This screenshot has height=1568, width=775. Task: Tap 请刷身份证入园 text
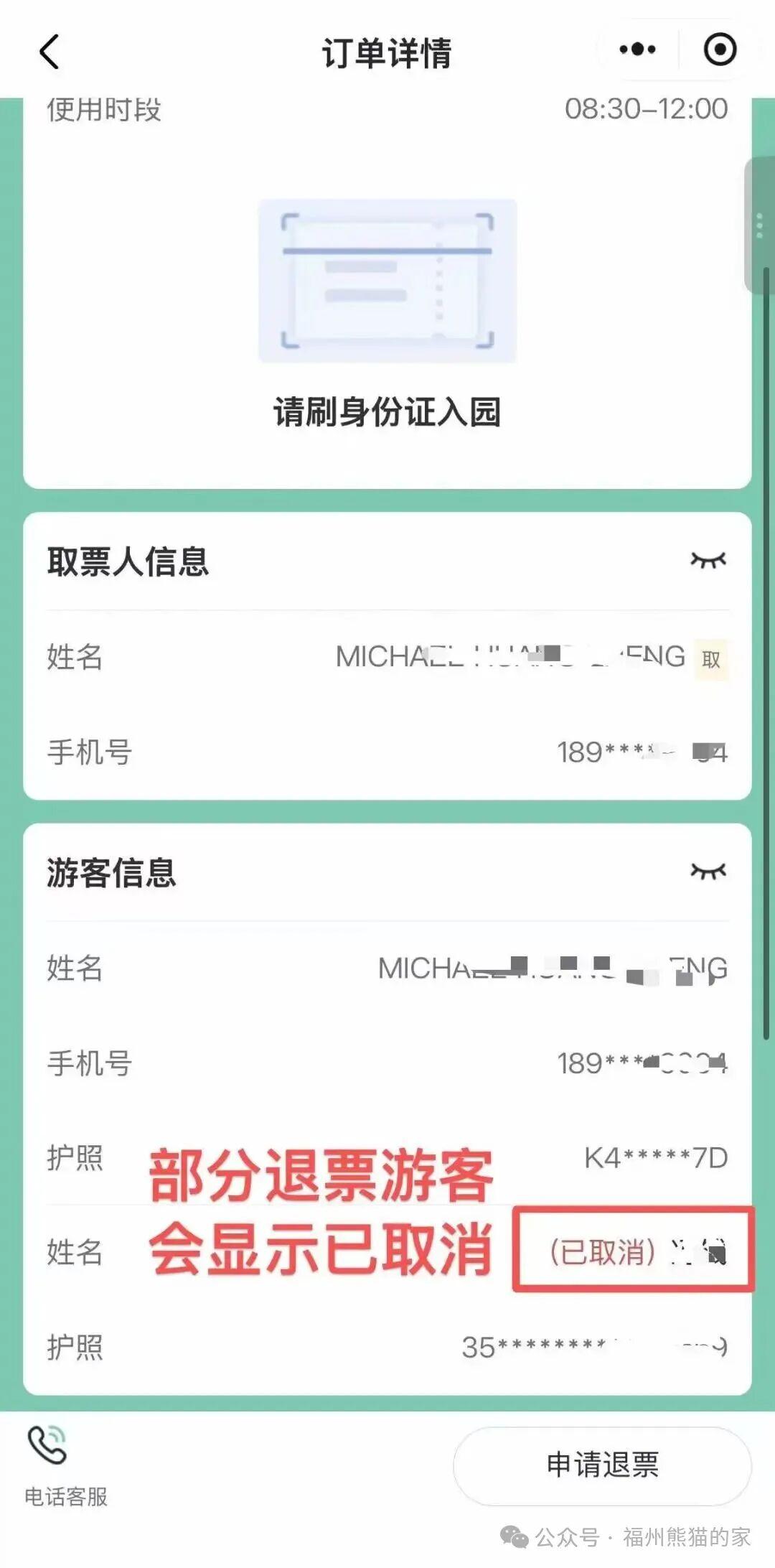(387, 409)
